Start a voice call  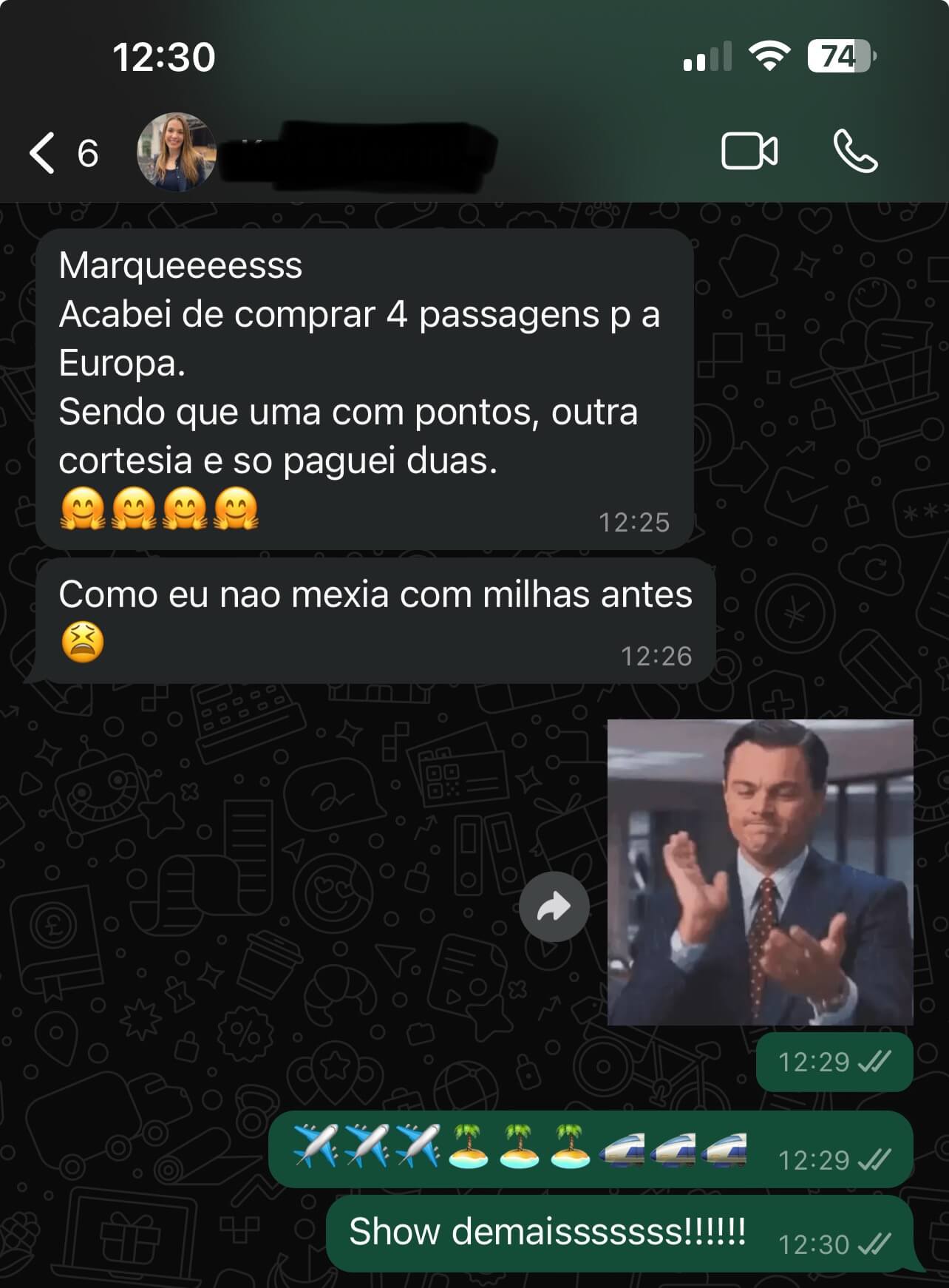[x=855, y=152]
